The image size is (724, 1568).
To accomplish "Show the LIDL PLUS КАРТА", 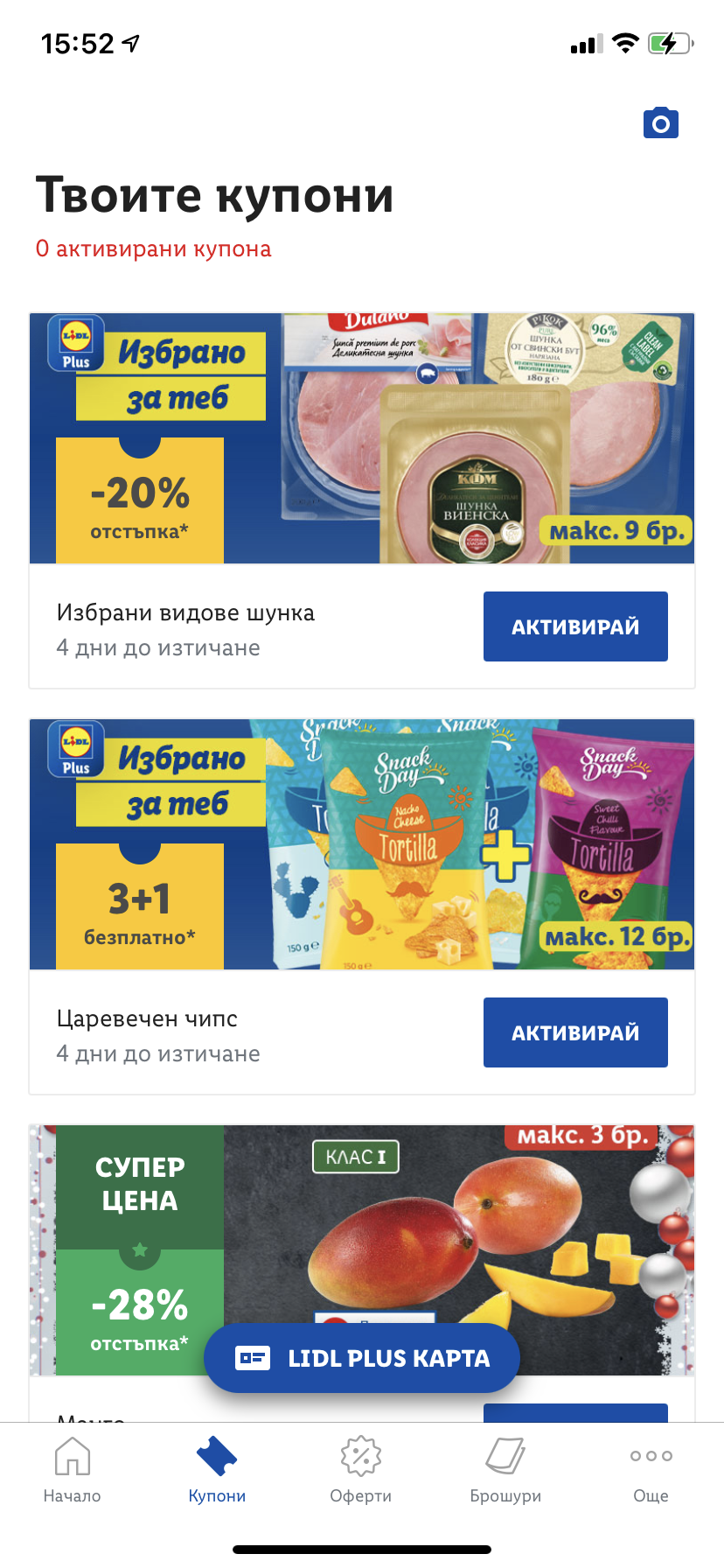I will coord(362,1358).
